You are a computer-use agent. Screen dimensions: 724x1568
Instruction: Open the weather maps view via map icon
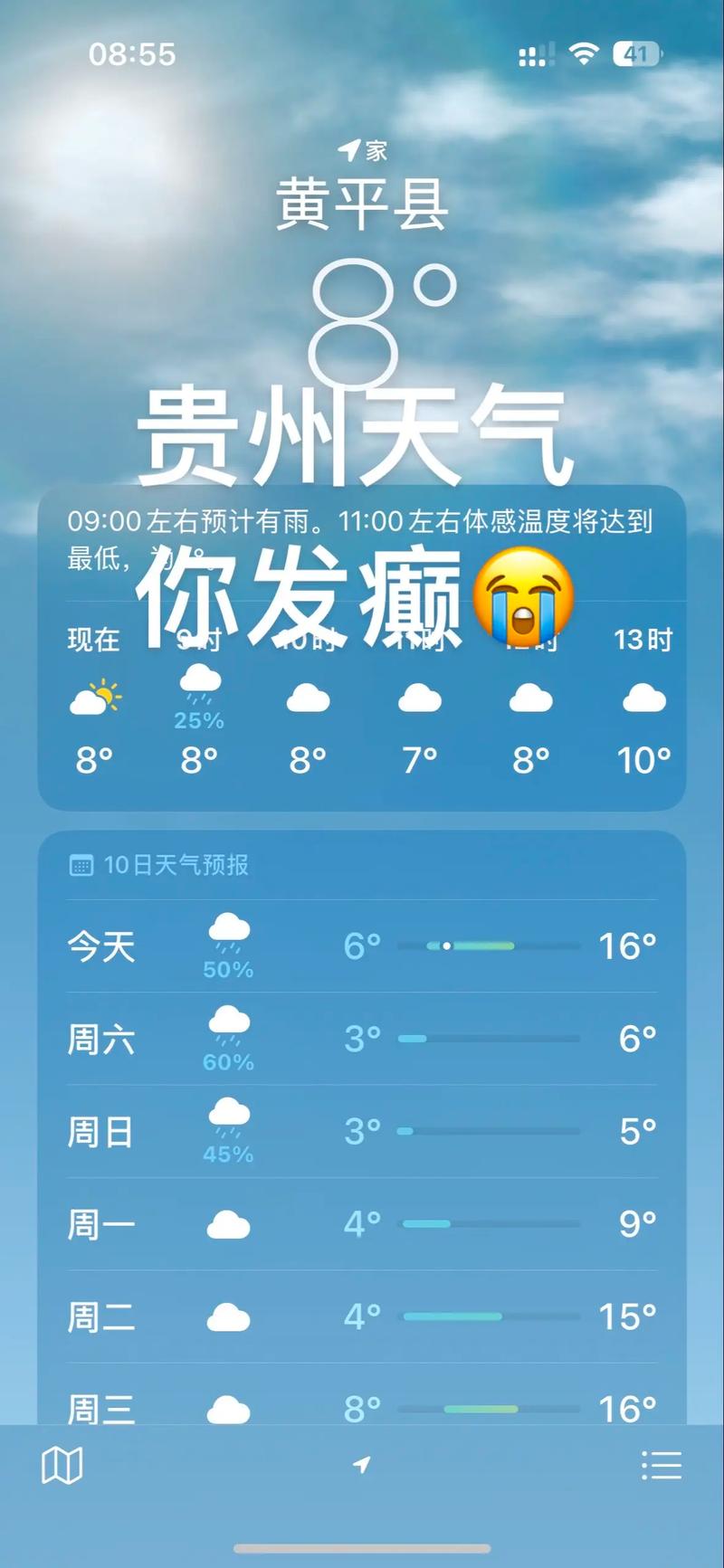[60, 1466]
